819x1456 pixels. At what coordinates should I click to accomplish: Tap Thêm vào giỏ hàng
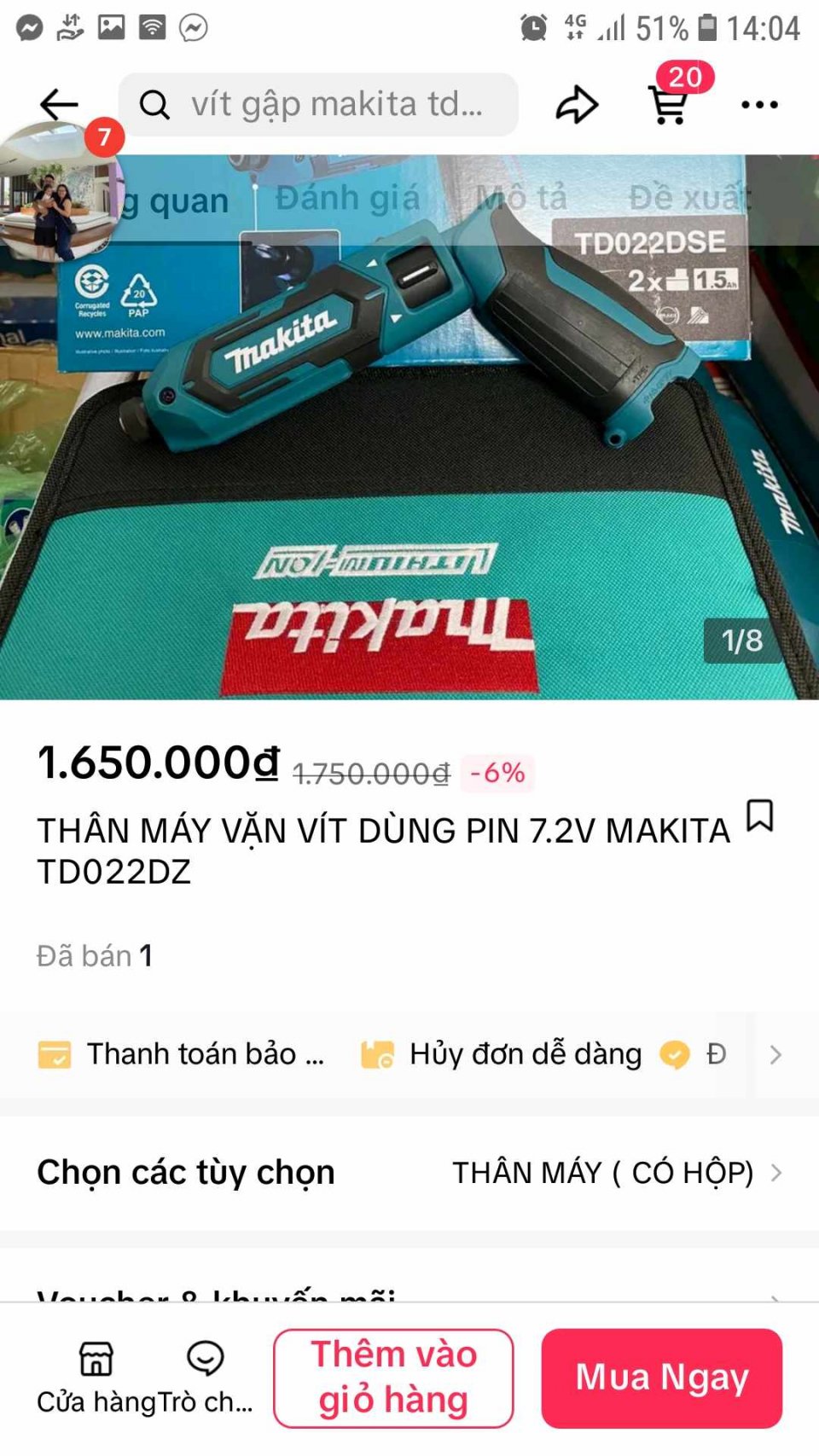tap(393, 1378)
